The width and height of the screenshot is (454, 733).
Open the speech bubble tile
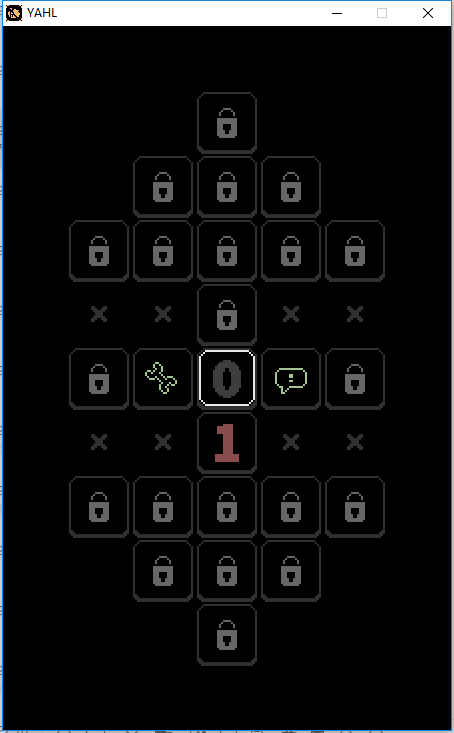click(291, 379)
